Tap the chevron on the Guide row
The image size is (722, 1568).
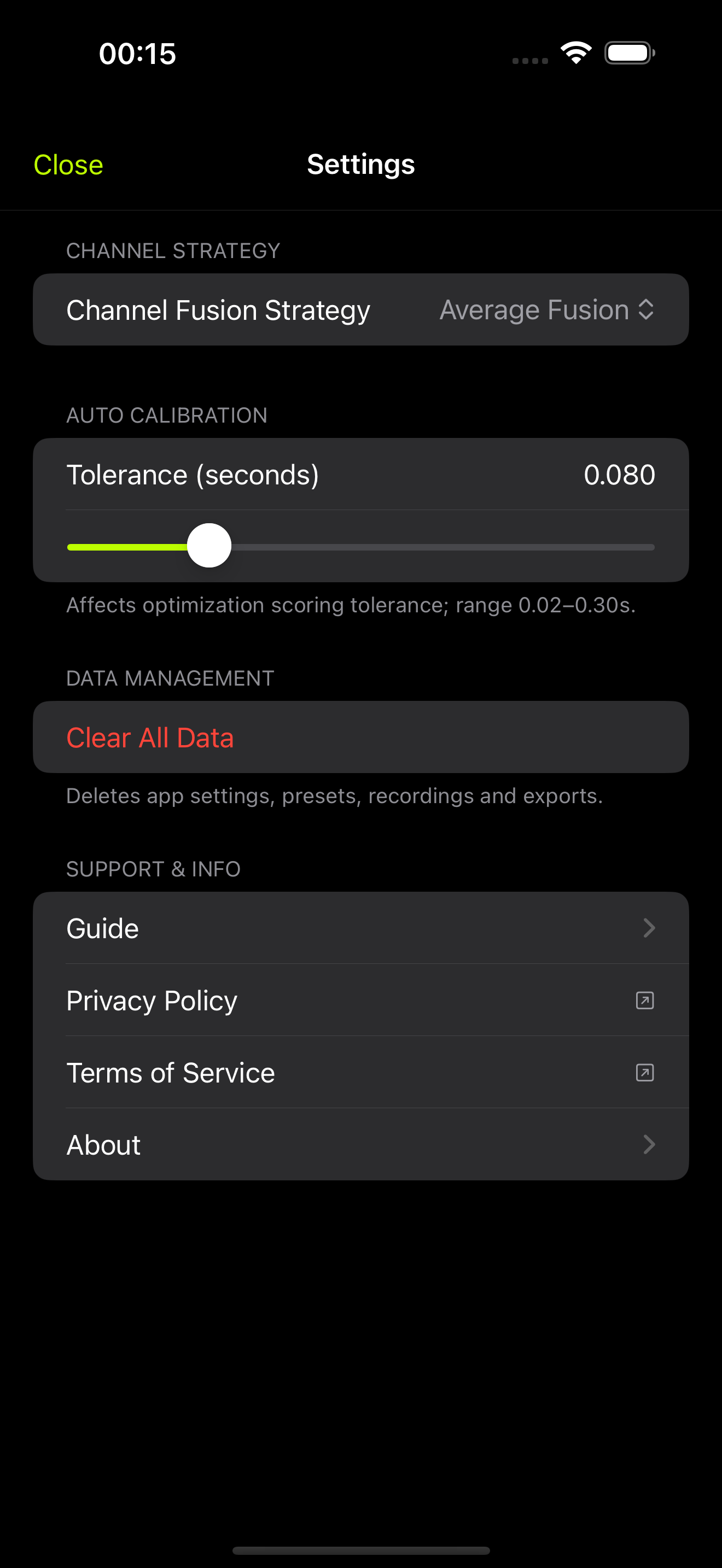(x=650, y=928)
